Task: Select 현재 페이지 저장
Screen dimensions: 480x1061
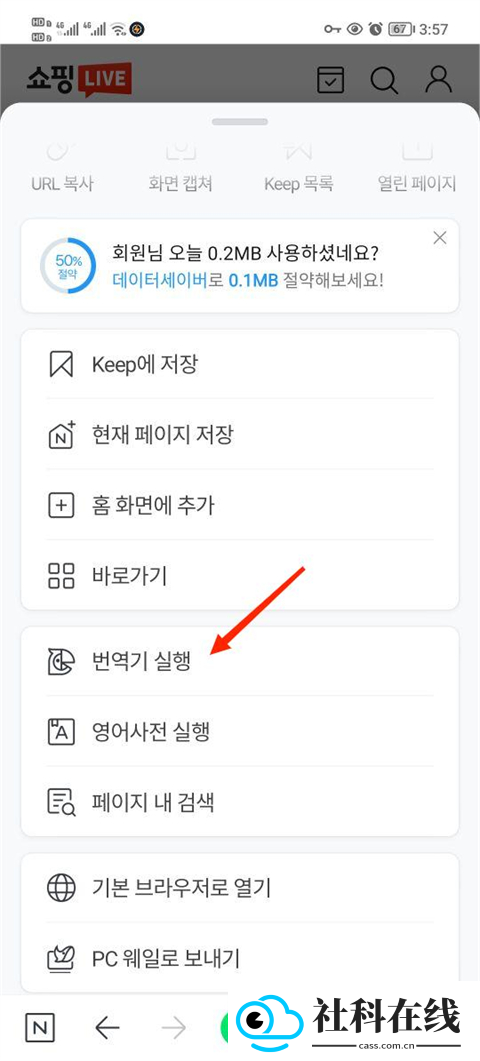Action: pos(240,435)
